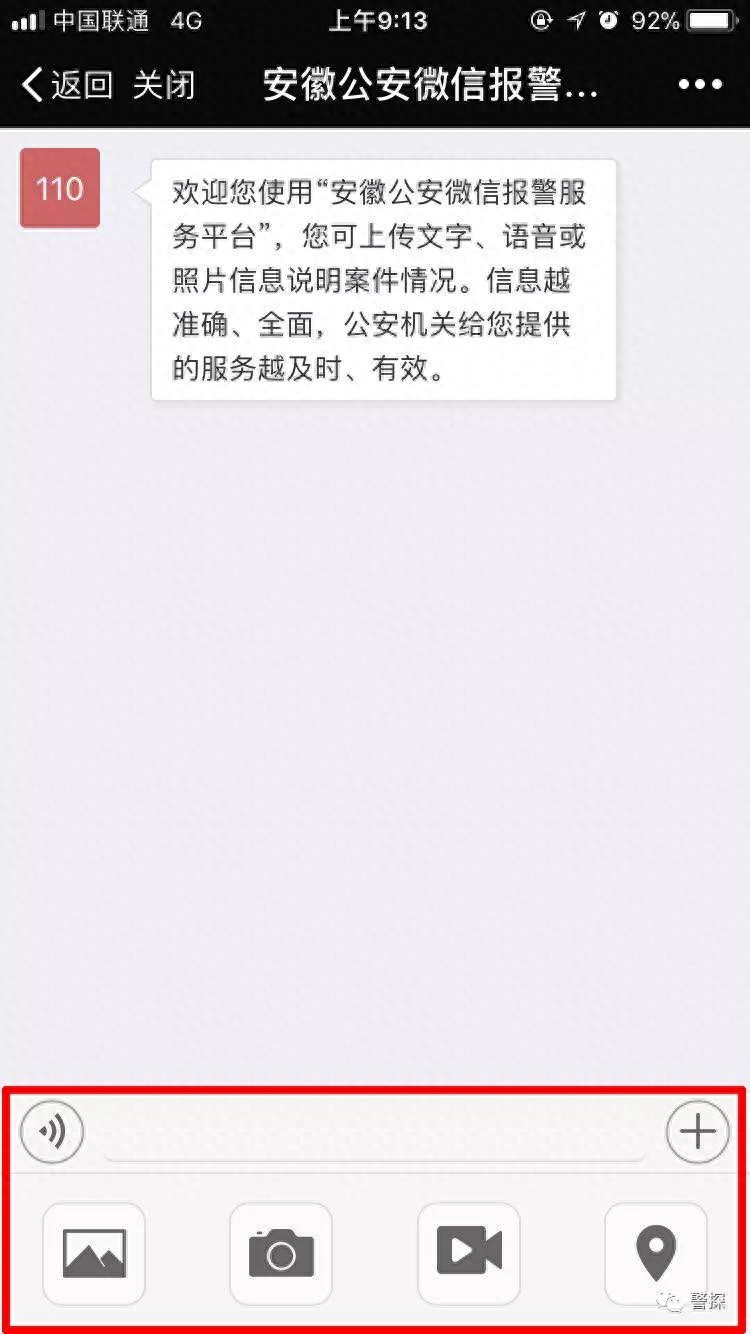The height and width of the screenshot is (1334, 750).
Task: Tap the 返回 back arrow
Action: pyautogui.click(x=67, y=85)
